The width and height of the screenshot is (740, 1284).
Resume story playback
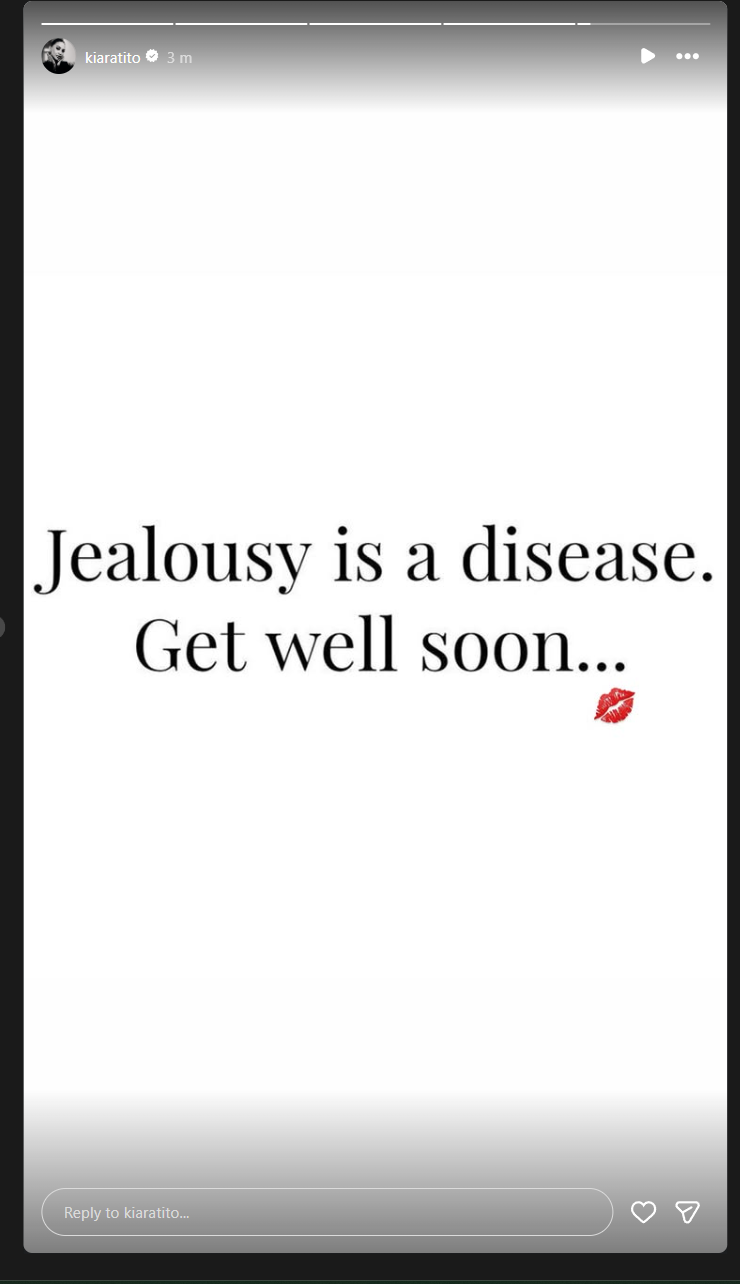coord(647,56)
